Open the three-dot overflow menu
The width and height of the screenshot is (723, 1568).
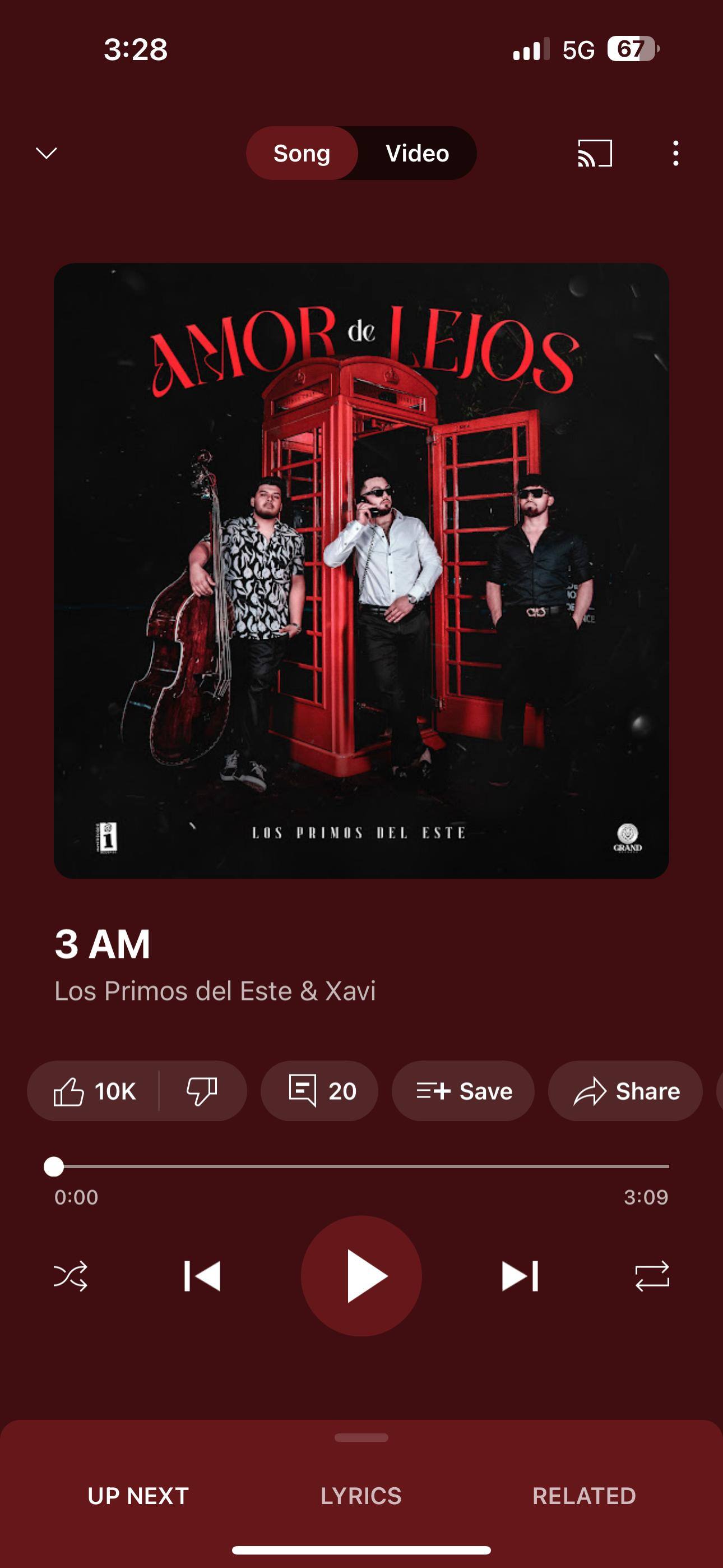(x=675, y=154)
